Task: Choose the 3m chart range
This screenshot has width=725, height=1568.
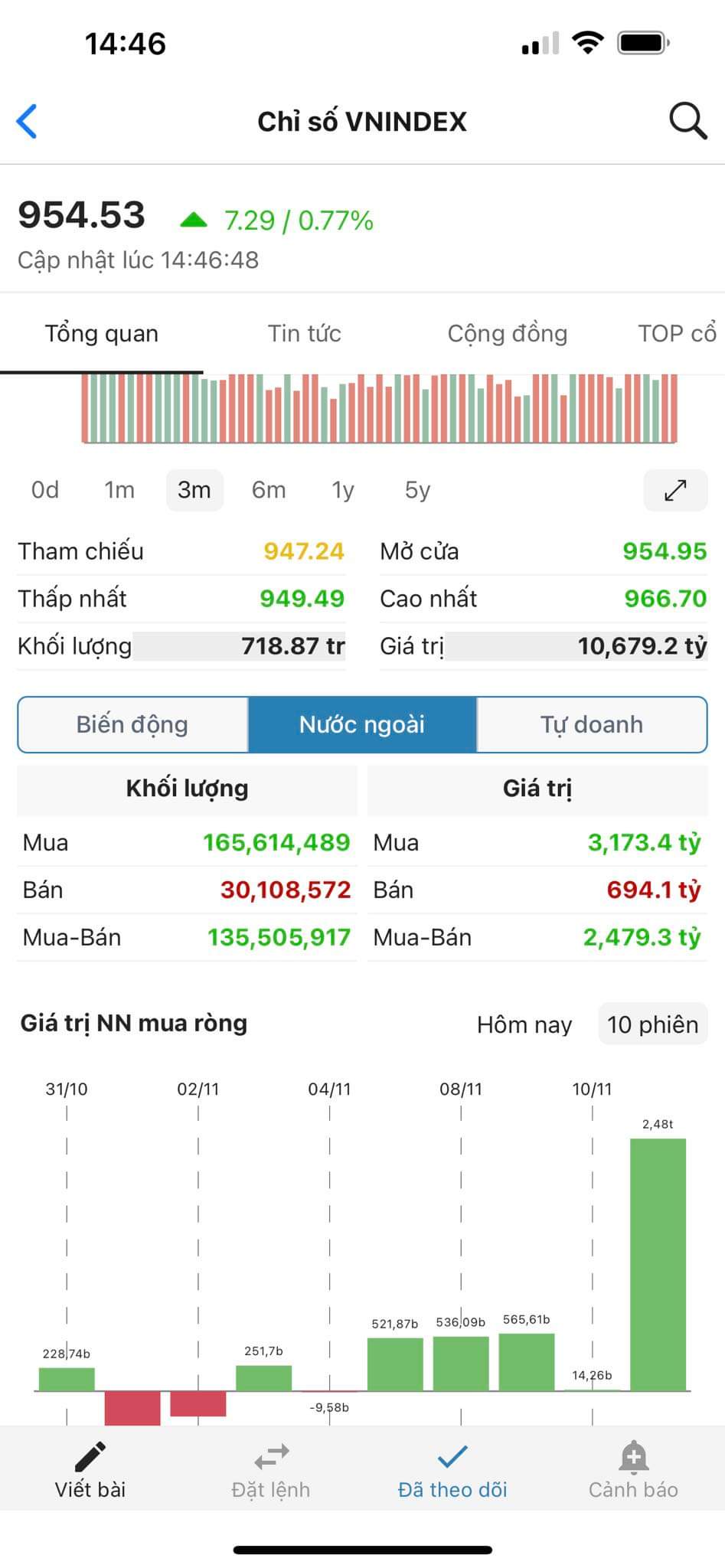Action: [194, 490]
